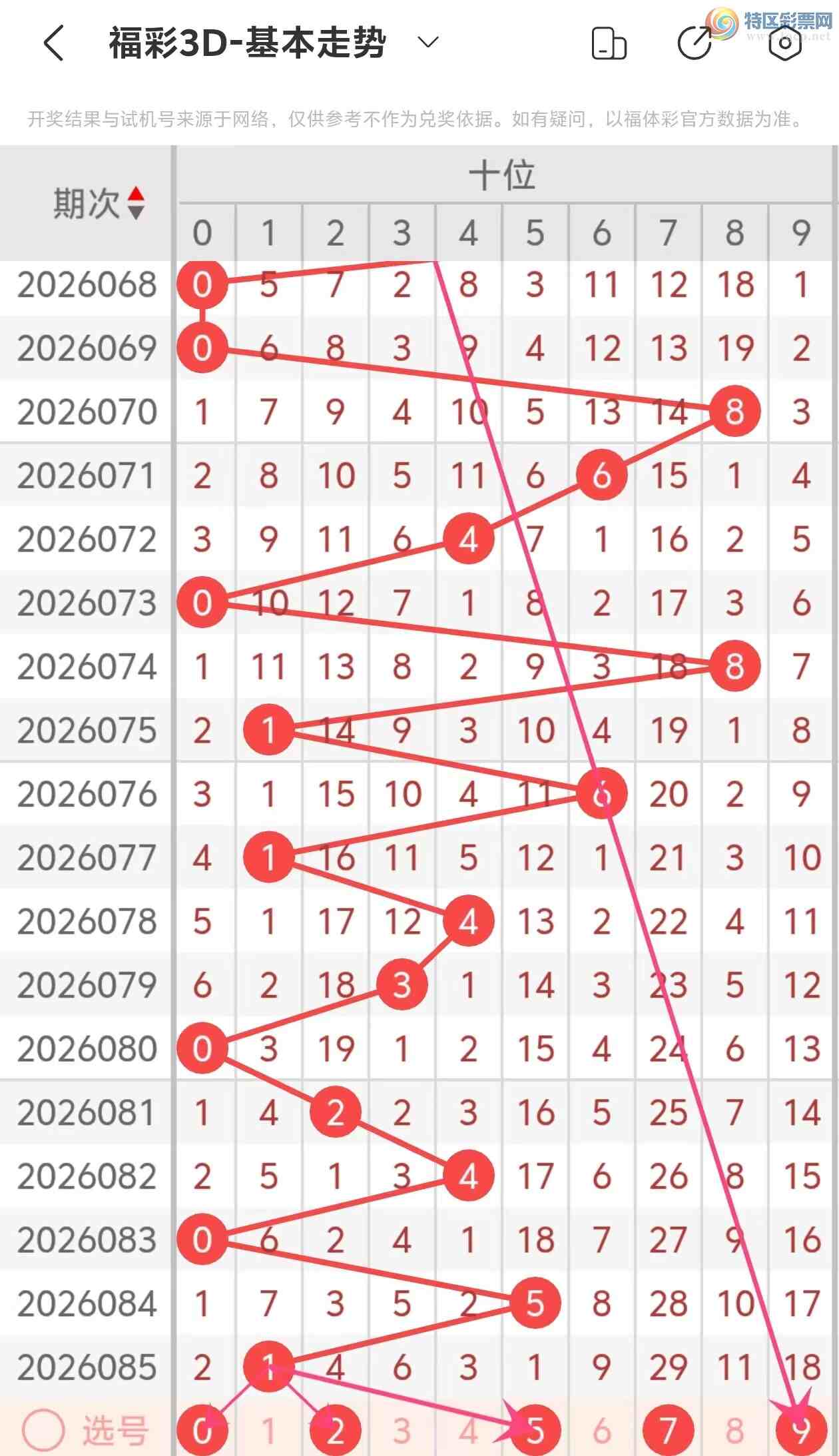Deselect number 2 in the 选号 row

(336, 1429)
